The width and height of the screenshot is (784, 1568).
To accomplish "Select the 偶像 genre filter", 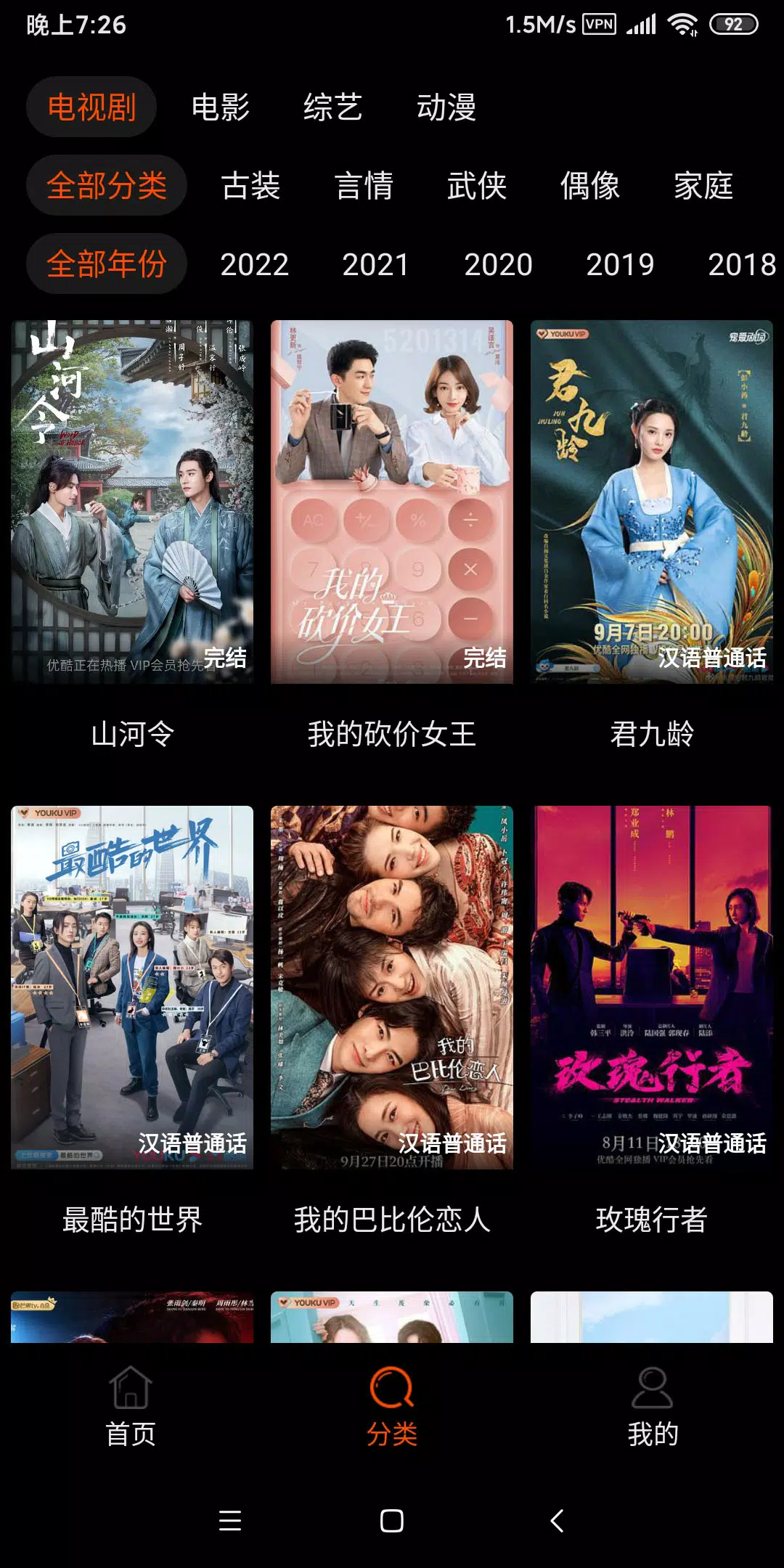I will pos(590,186).
